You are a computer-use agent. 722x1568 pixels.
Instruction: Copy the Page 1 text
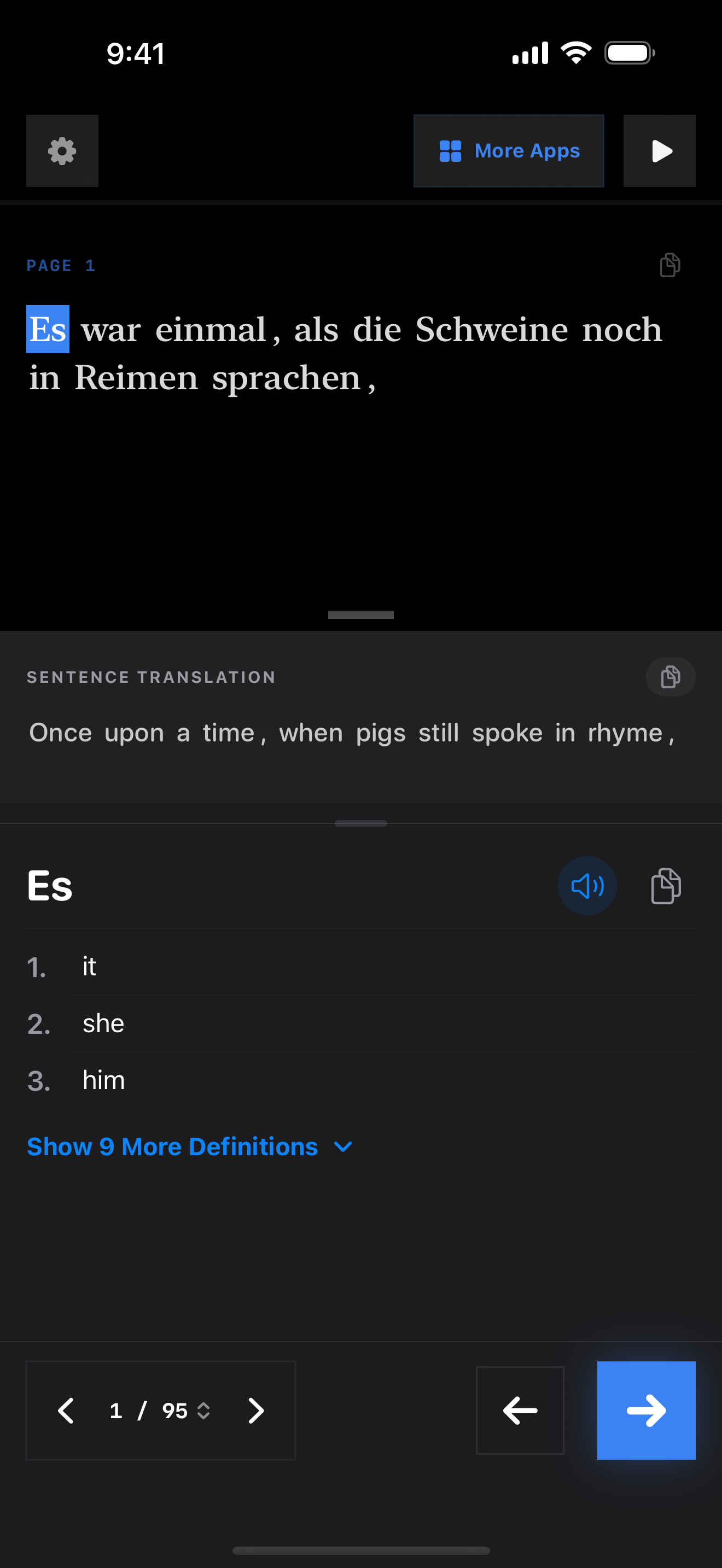click(x=669, y=265)
